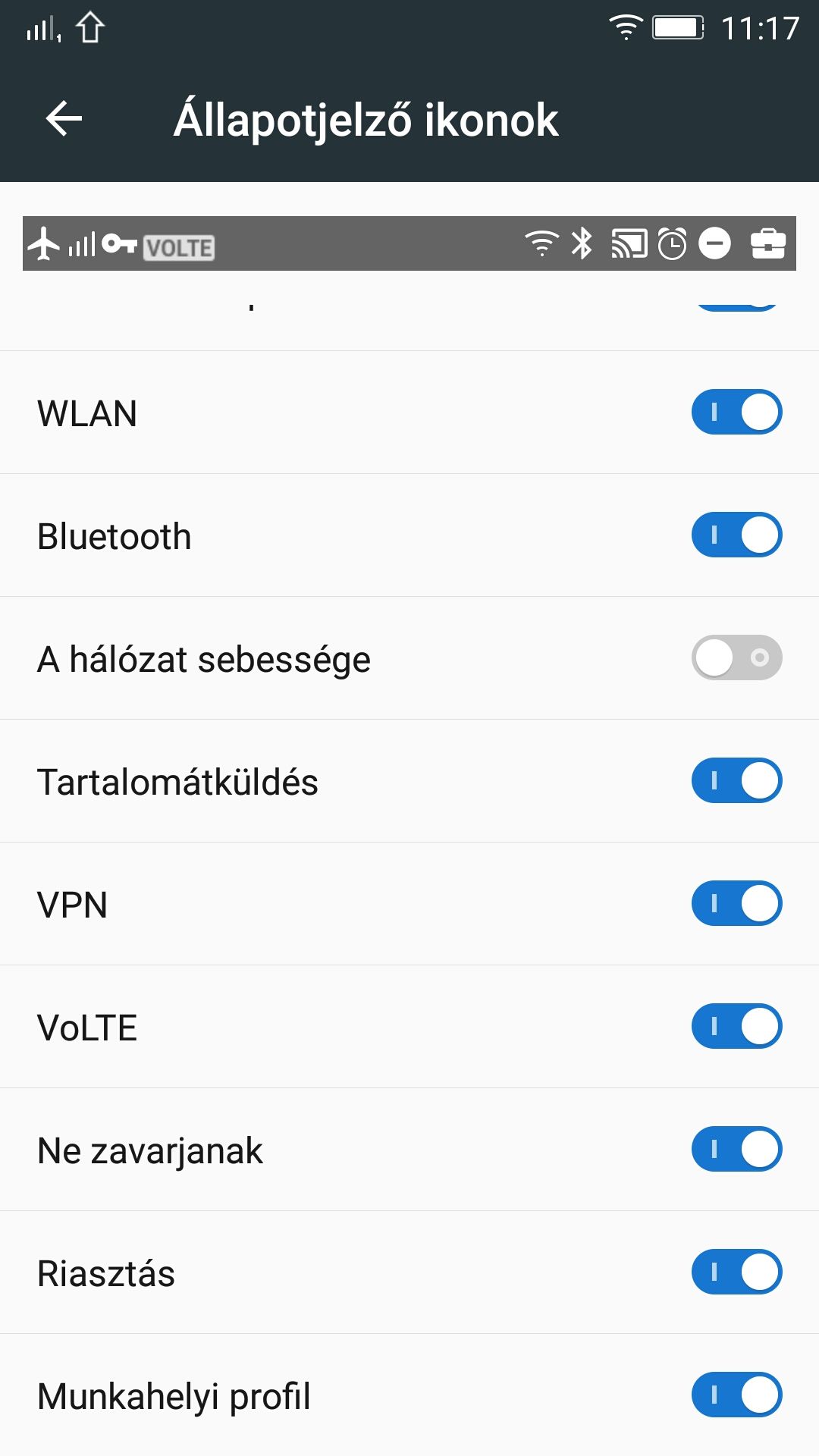The image size is (819, 1456).
Task: Disable the VoLTE indicator toggle
Action: (736, 1026)
